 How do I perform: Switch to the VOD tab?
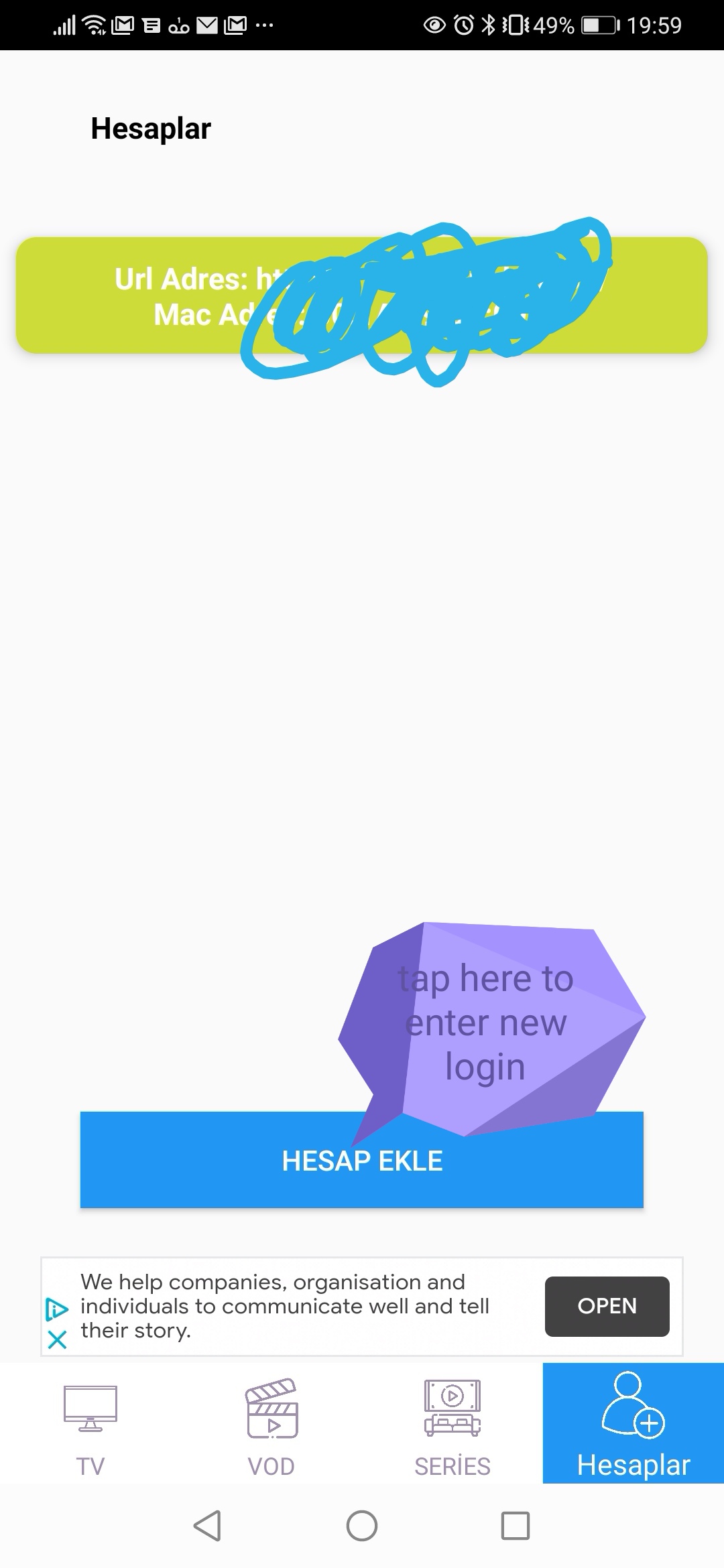(271, 1423)
